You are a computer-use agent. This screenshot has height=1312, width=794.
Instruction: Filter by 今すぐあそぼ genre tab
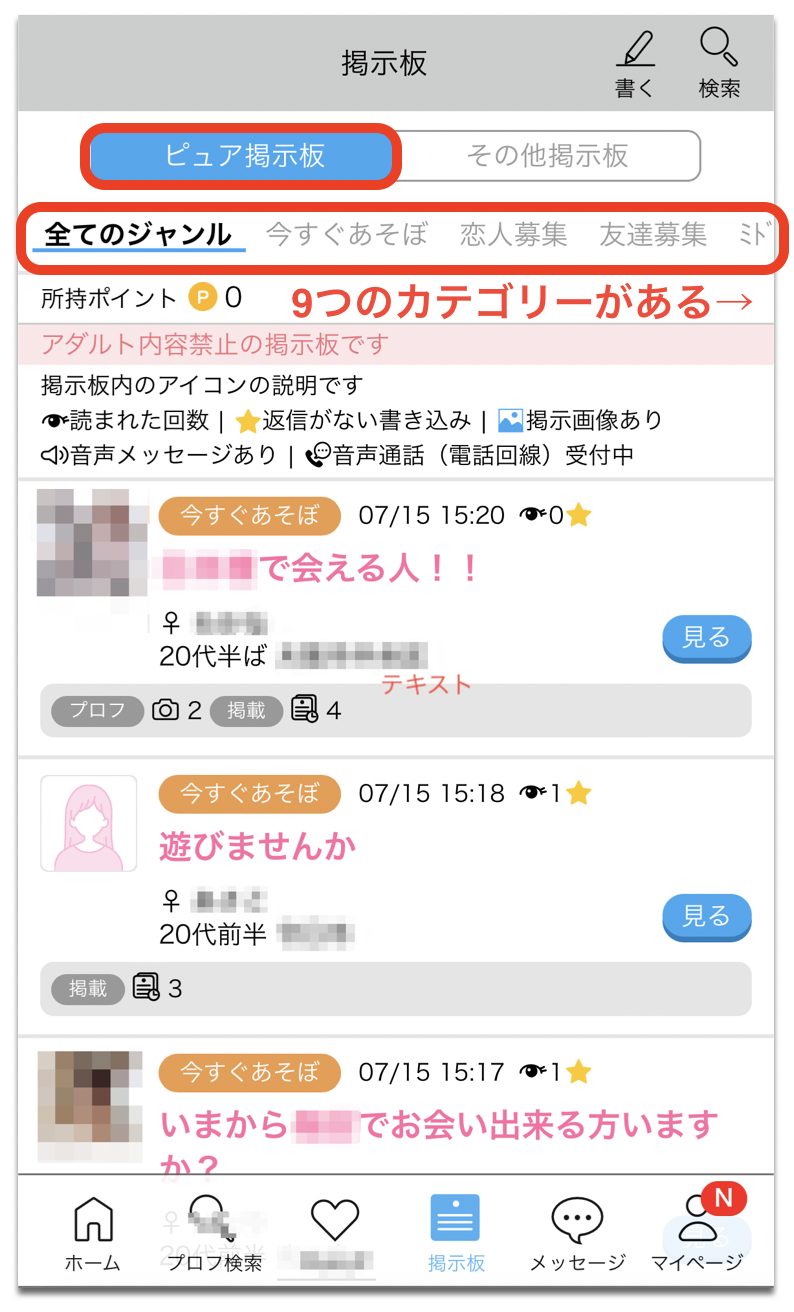coord(347,235)
